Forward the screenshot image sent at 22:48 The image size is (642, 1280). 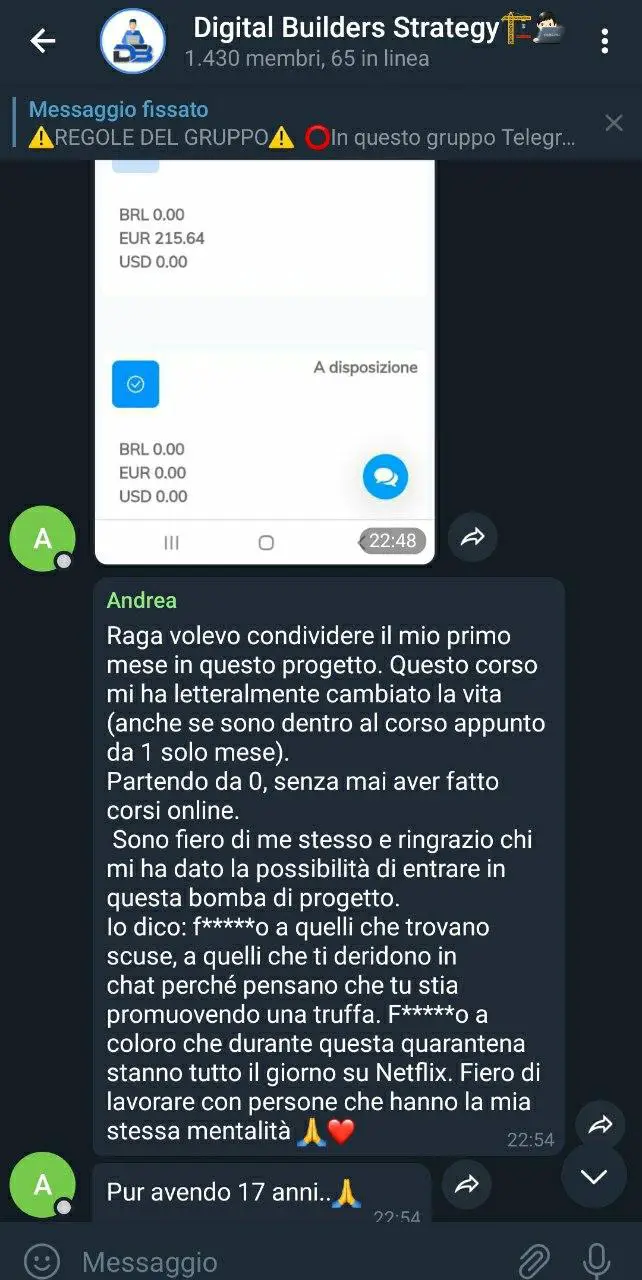[472, 539]
